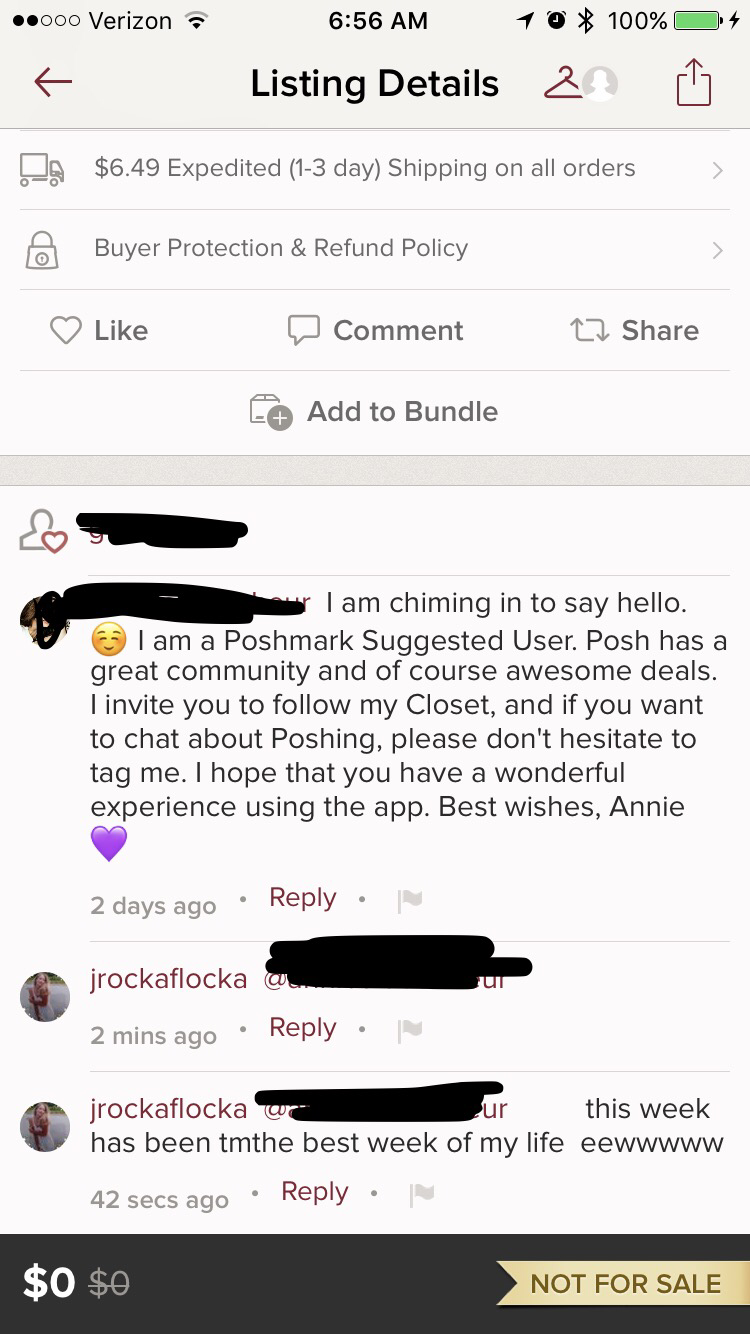
Task: Reply to the comment from 2 days ago
Action: 302,898
